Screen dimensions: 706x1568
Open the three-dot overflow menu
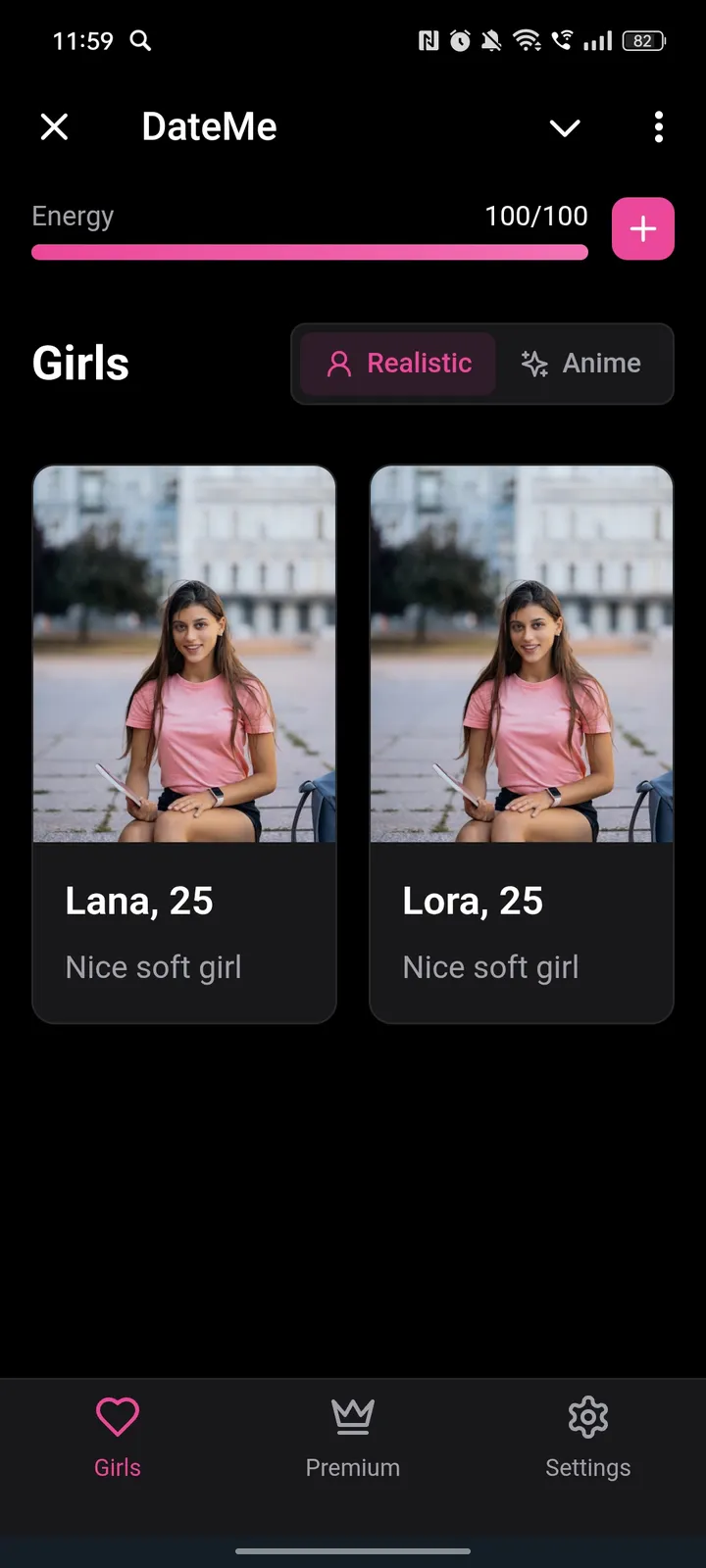[x=658, y=127]
